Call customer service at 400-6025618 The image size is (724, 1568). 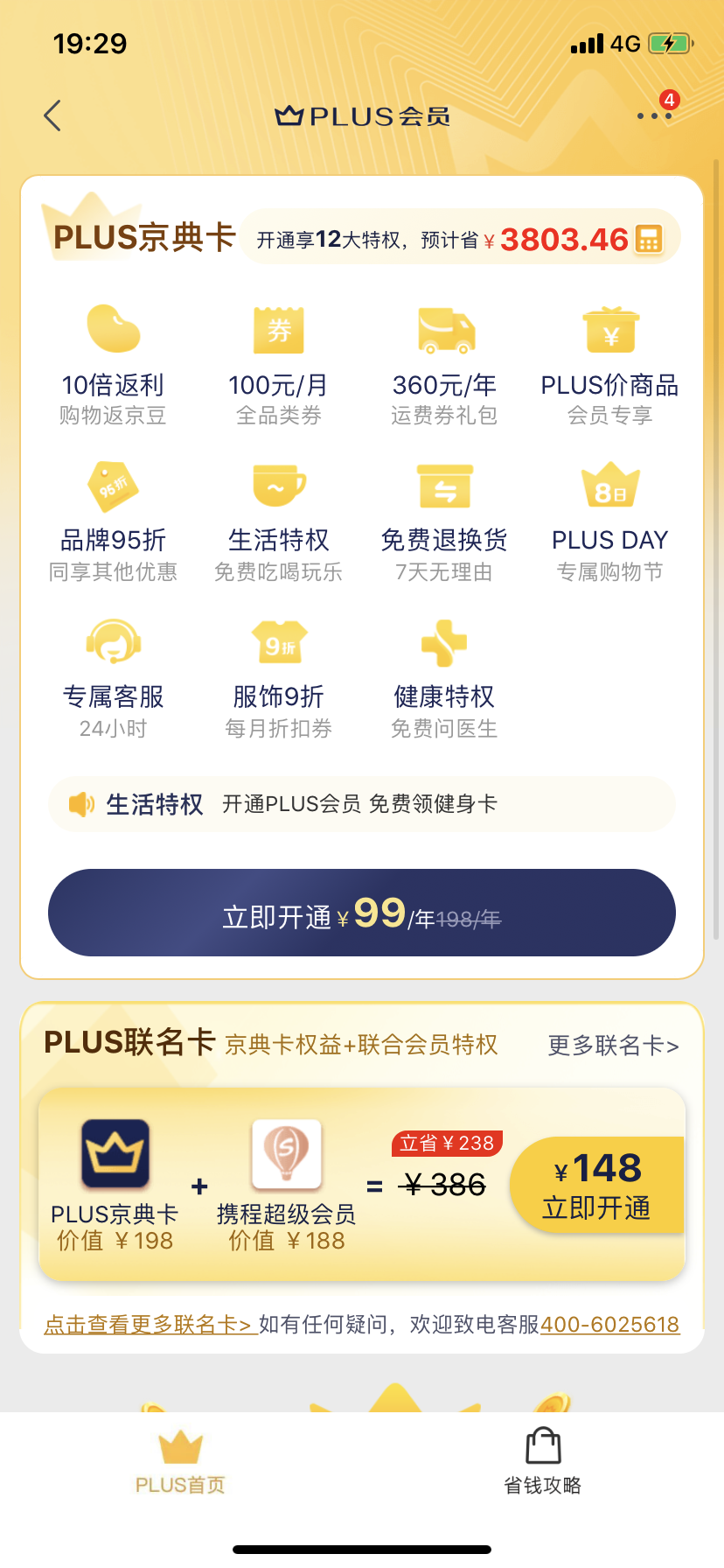609,1325
